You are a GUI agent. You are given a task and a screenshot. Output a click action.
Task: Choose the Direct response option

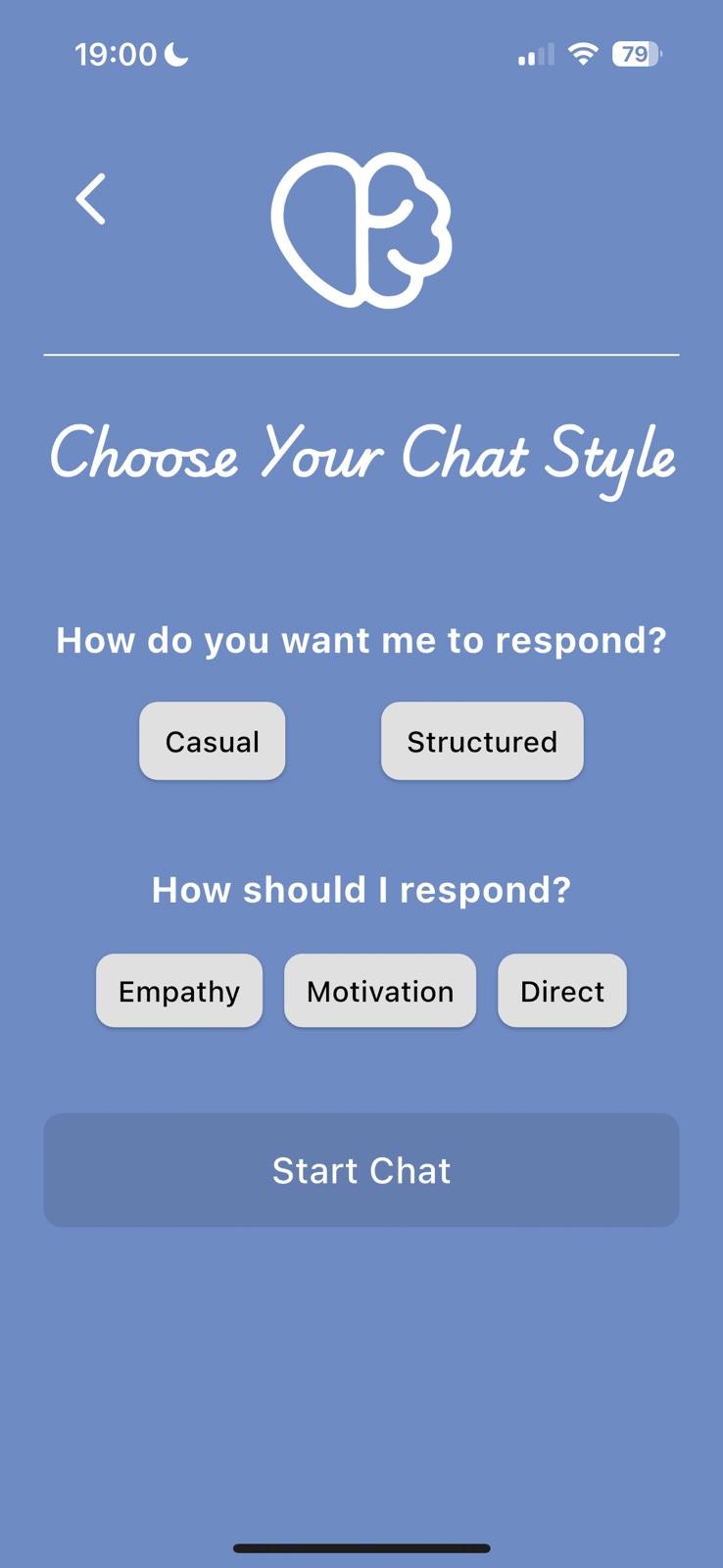561,991
